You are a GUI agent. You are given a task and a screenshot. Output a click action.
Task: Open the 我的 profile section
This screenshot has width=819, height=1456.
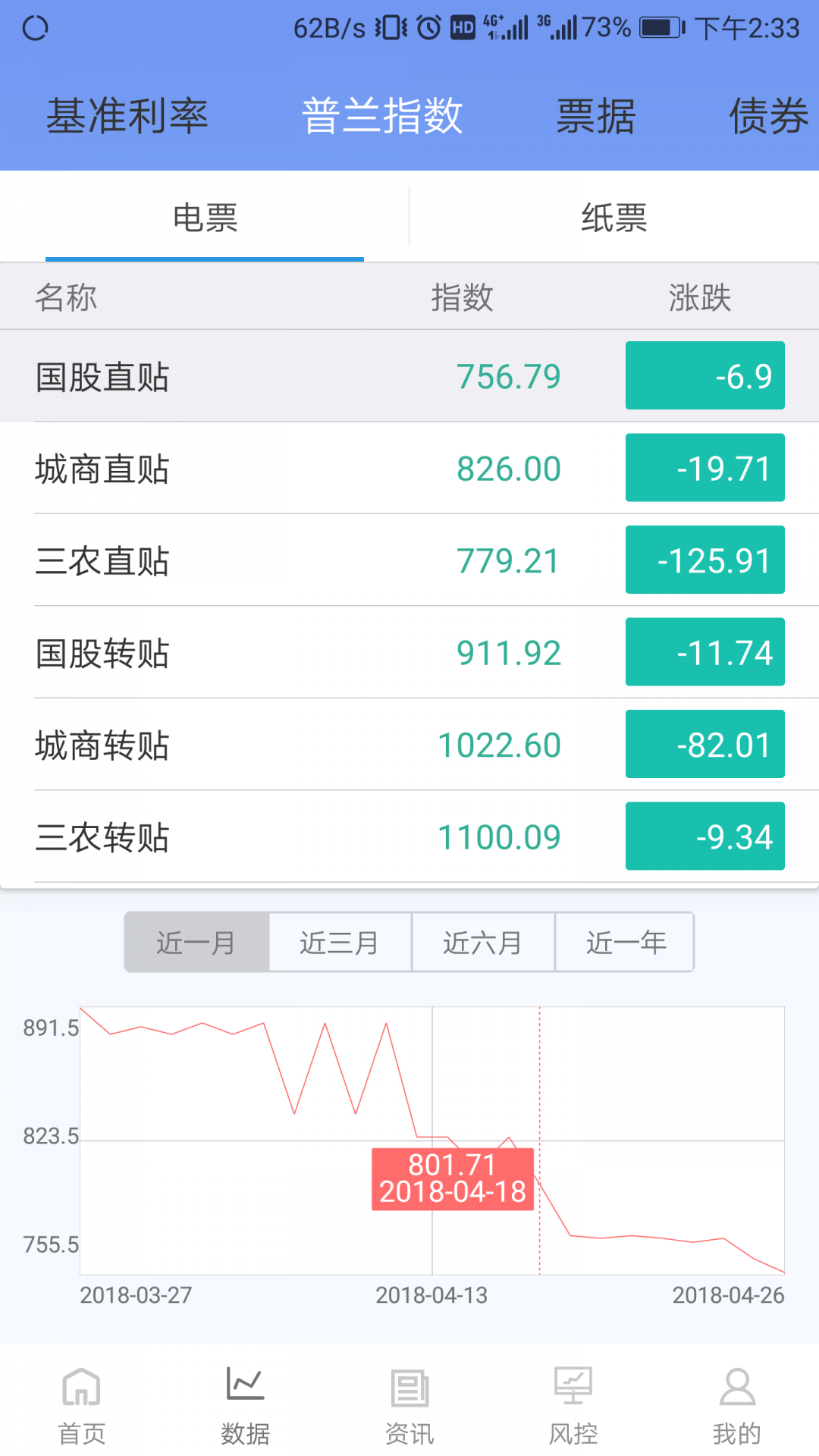coord(736,1407)
